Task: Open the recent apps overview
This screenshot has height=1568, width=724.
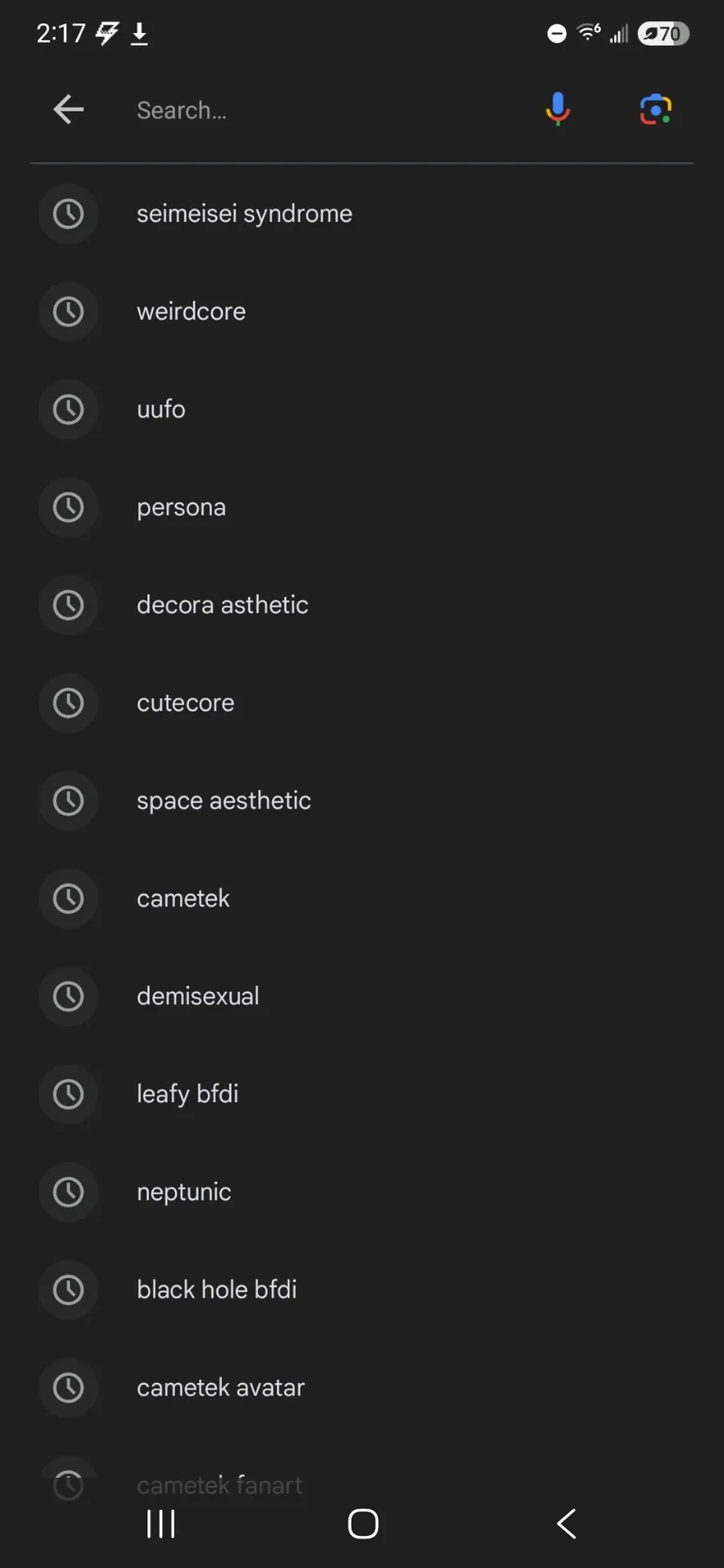Action: 161,1523
